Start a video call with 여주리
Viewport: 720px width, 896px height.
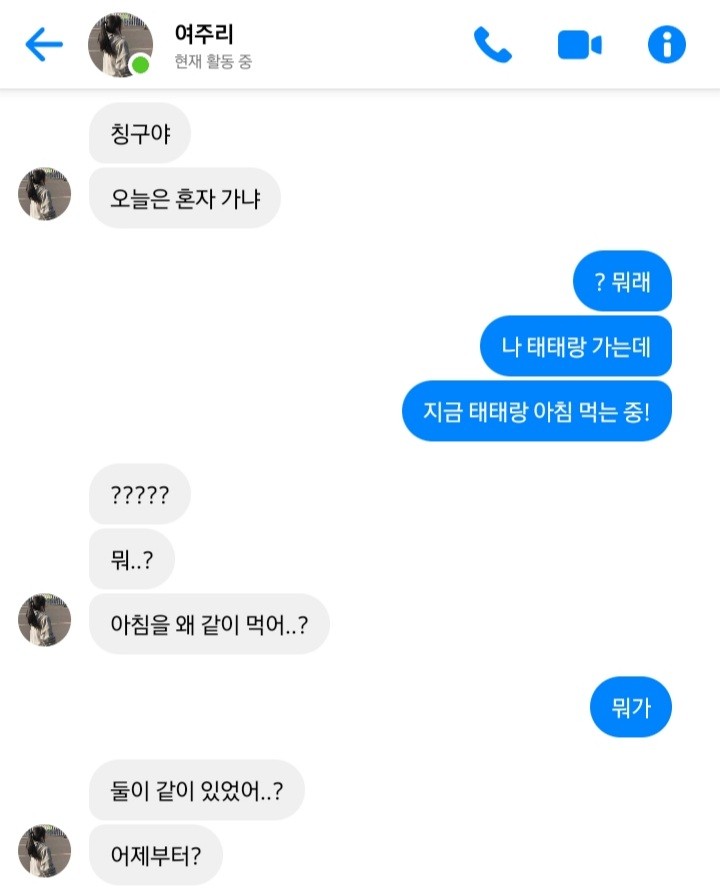[579, 45]
